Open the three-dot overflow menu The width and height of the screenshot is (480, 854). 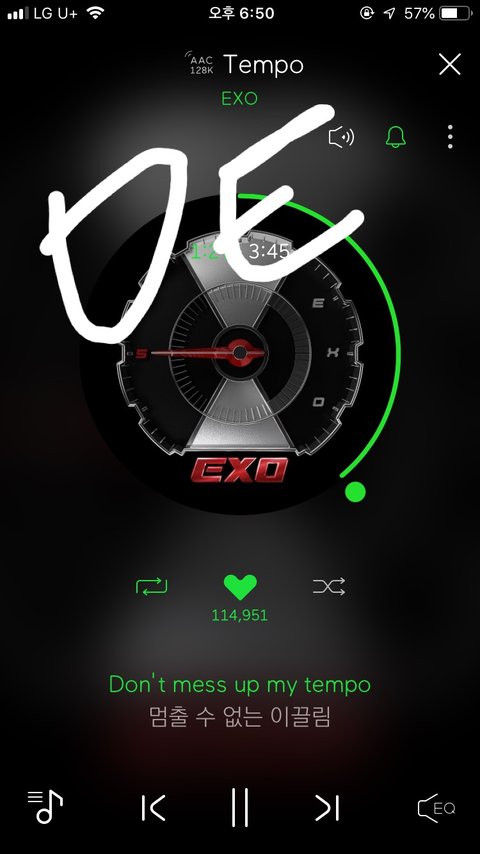point(449,137)
